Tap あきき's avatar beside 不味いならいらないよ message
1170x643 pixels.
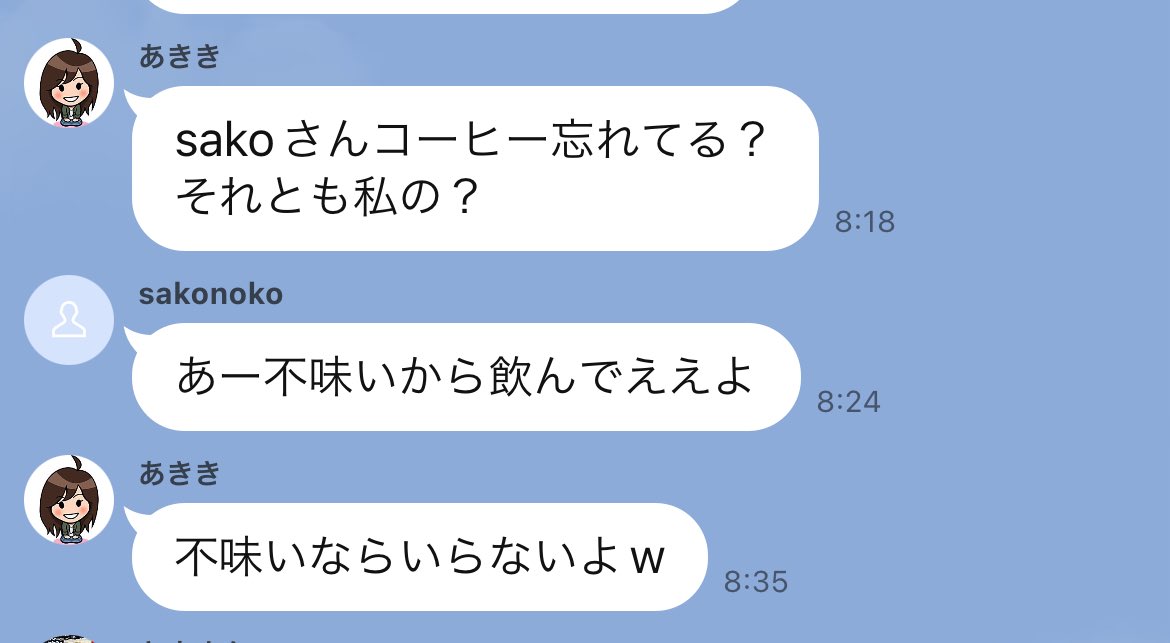pyautogui.click(x=68, y=500)
